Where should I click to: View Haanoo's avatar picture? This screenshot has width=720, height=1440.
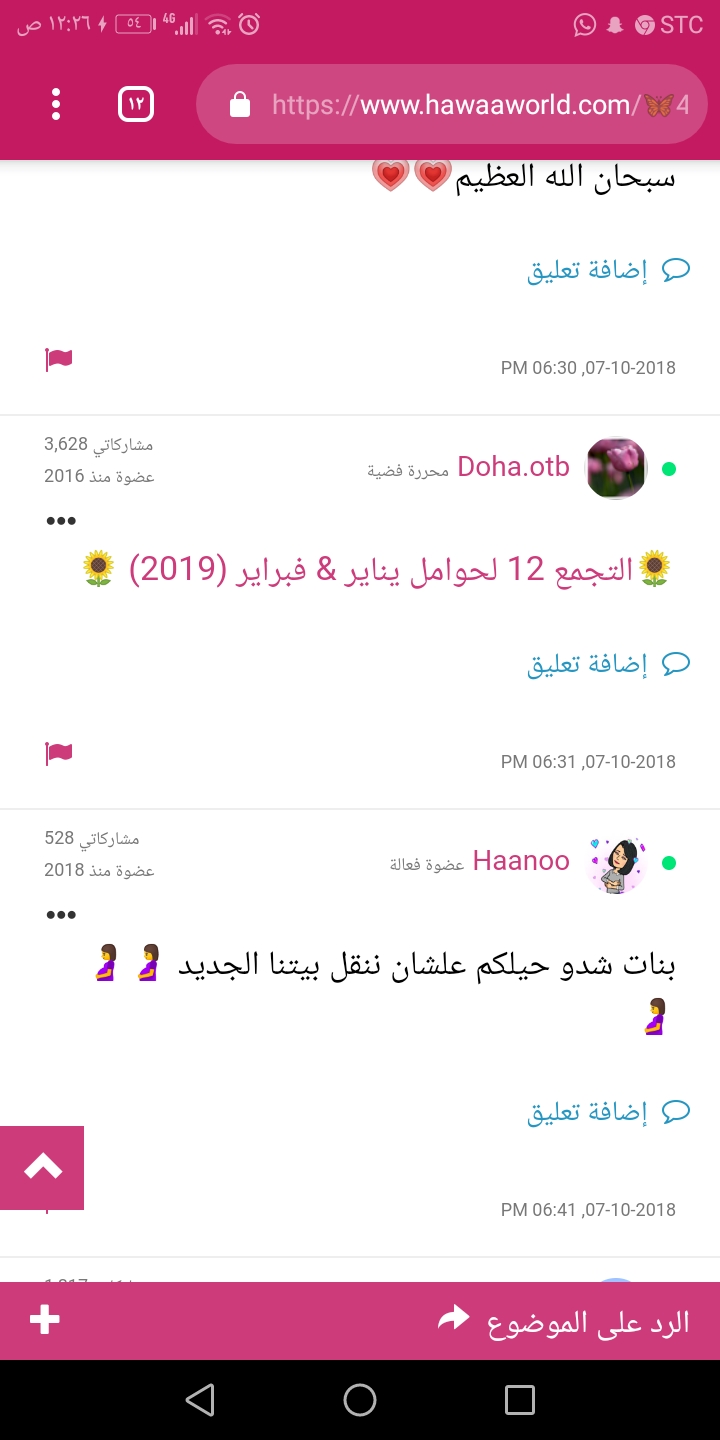[615, 864]
